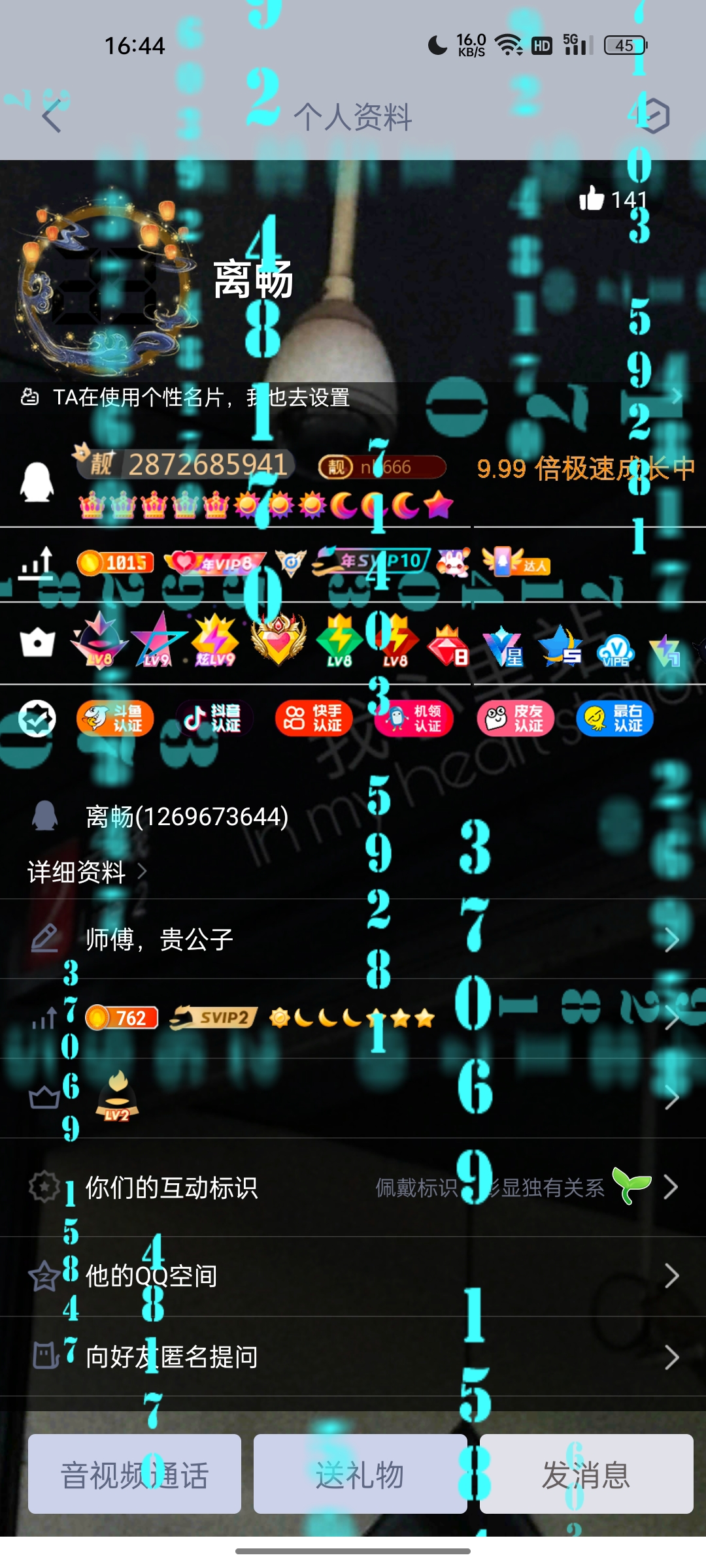706x1568 pixels.
Task: Tap the 斗鱼认证 badge
Action: pyautogui.click(x=115, y=718)
